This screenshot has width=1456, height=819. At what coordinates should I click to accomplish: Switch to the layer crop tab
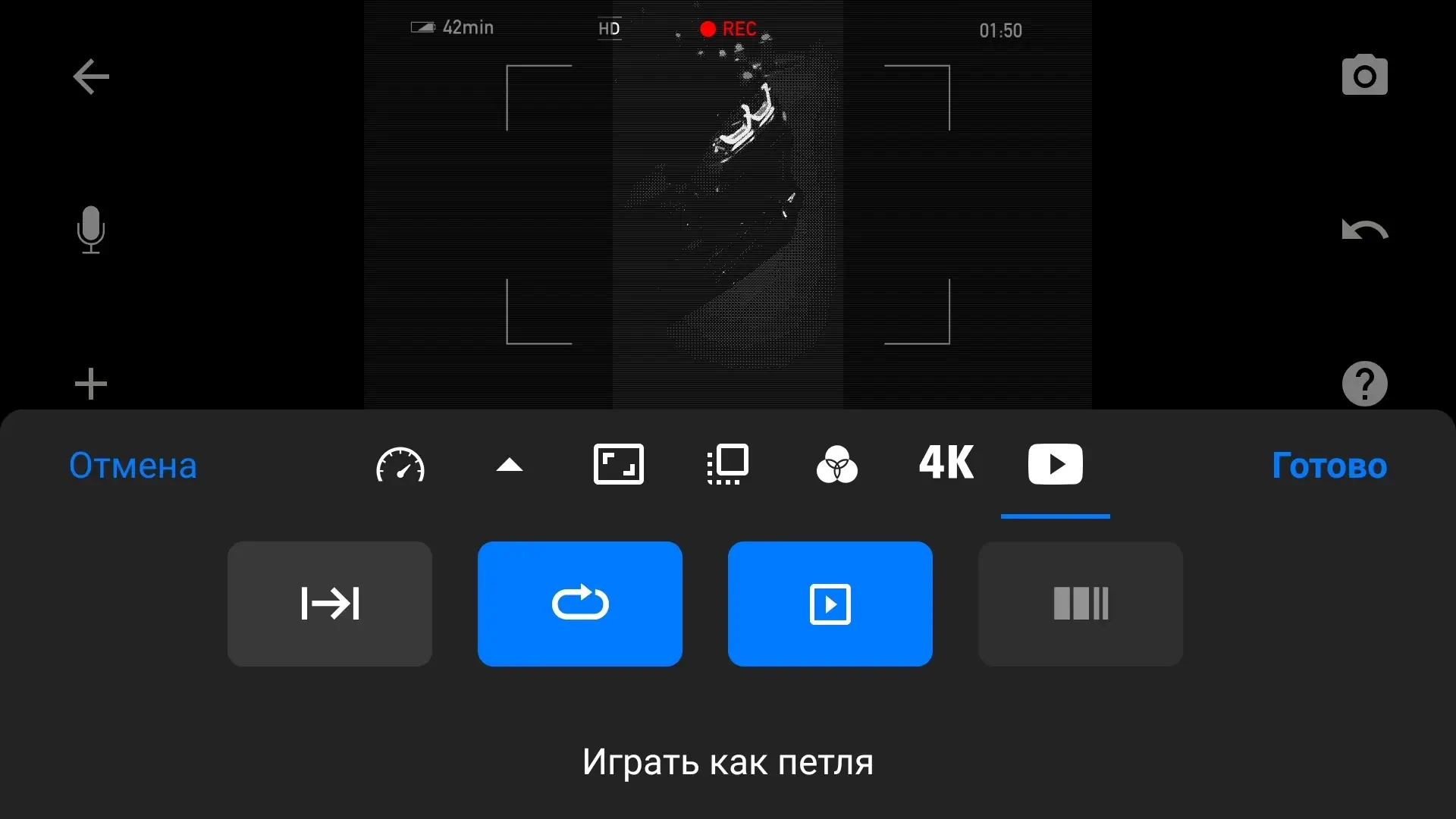(x=728, y=464)
